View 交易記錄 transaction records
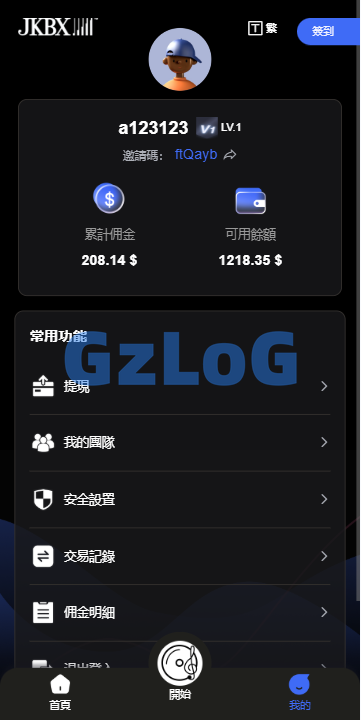This screenshot has width=361, height=720. (x=180, y=556)
